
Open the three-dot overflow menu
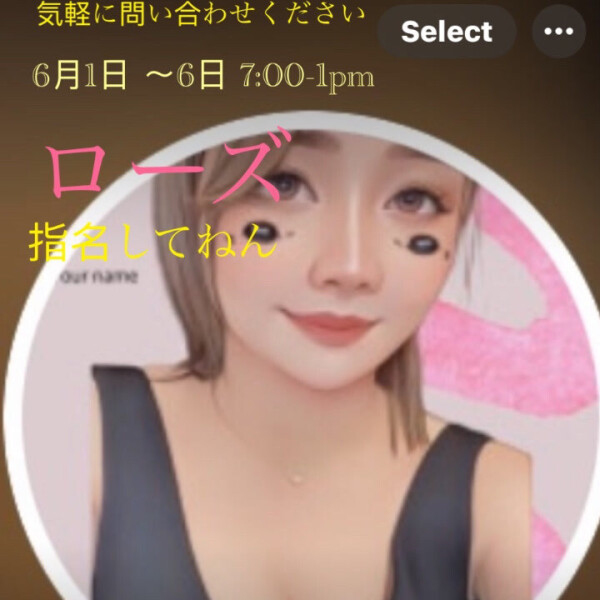pos(559,32)
